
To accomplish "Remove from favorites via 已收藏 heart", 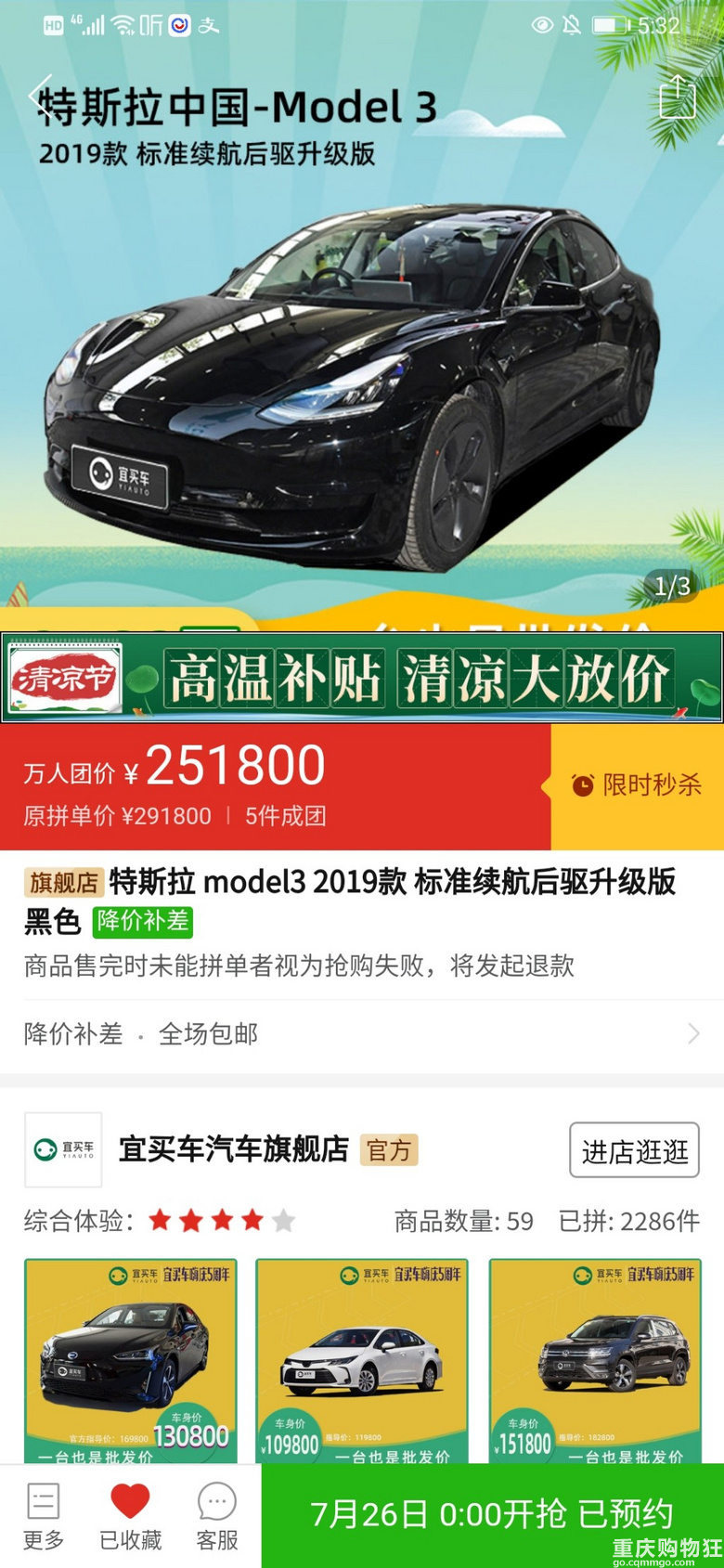I will (x=130, y=1516).
